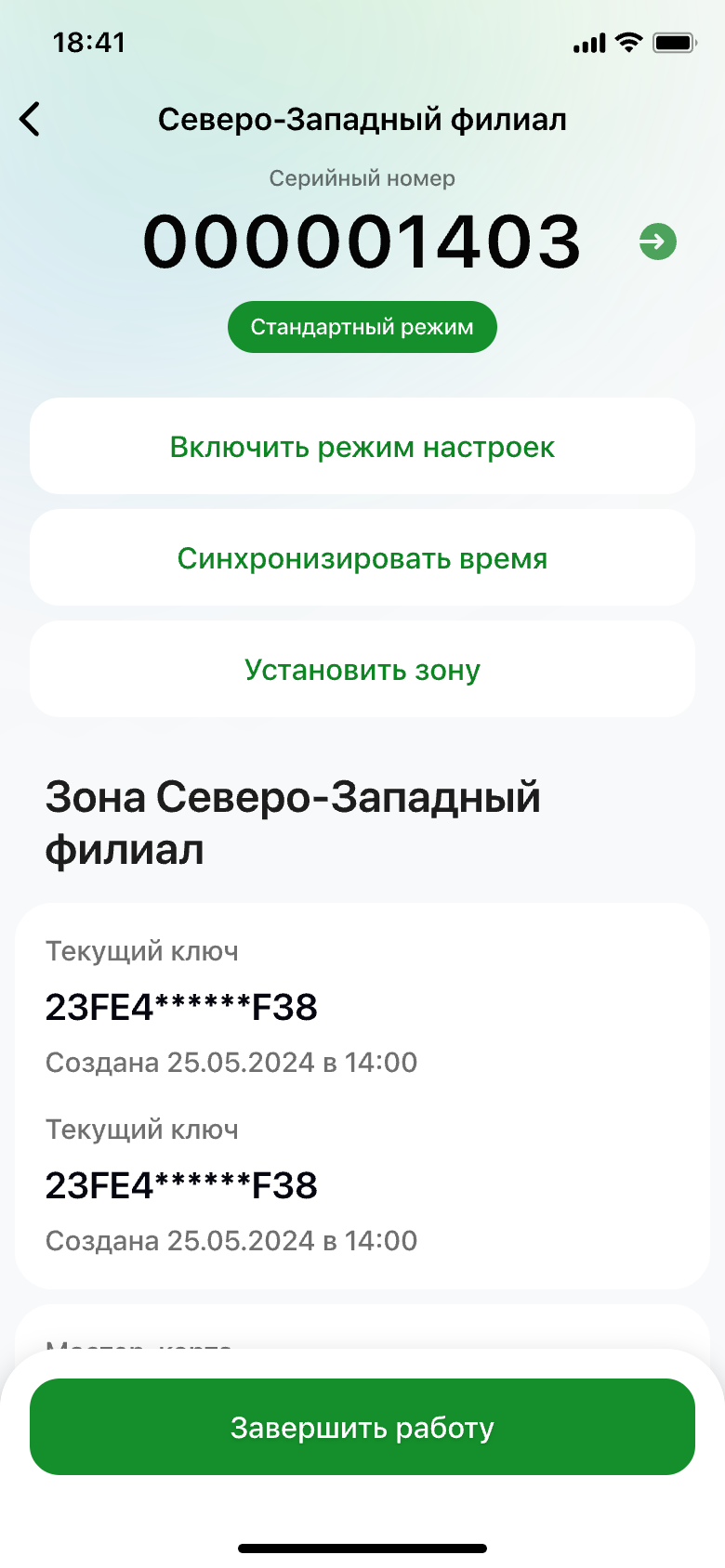Tap Завершить работу button
The height and width of the screenshot is (1568, 725).
click(x=362, y=1427)
